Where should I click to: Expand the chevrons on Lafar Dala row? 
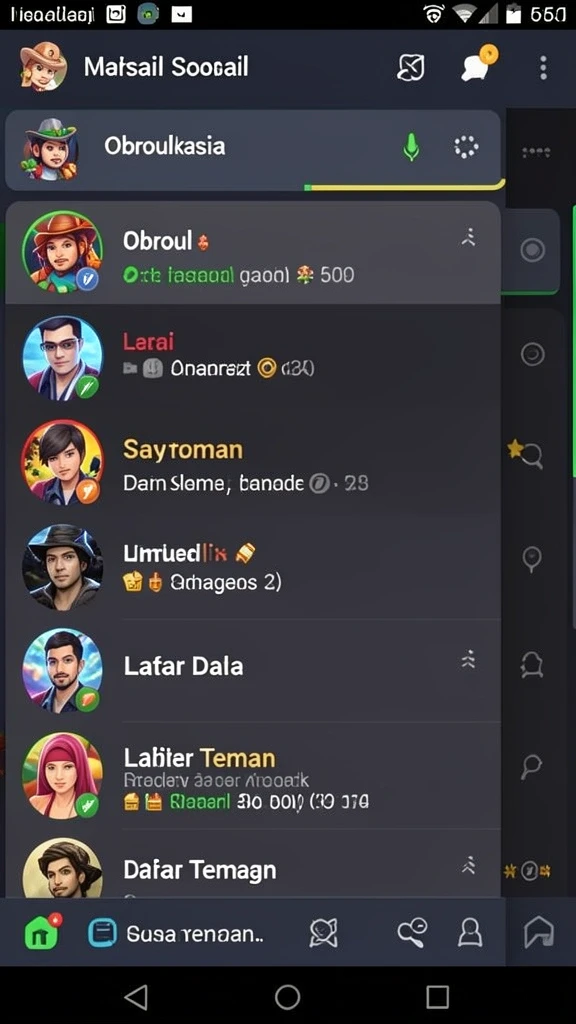point(468,660)
